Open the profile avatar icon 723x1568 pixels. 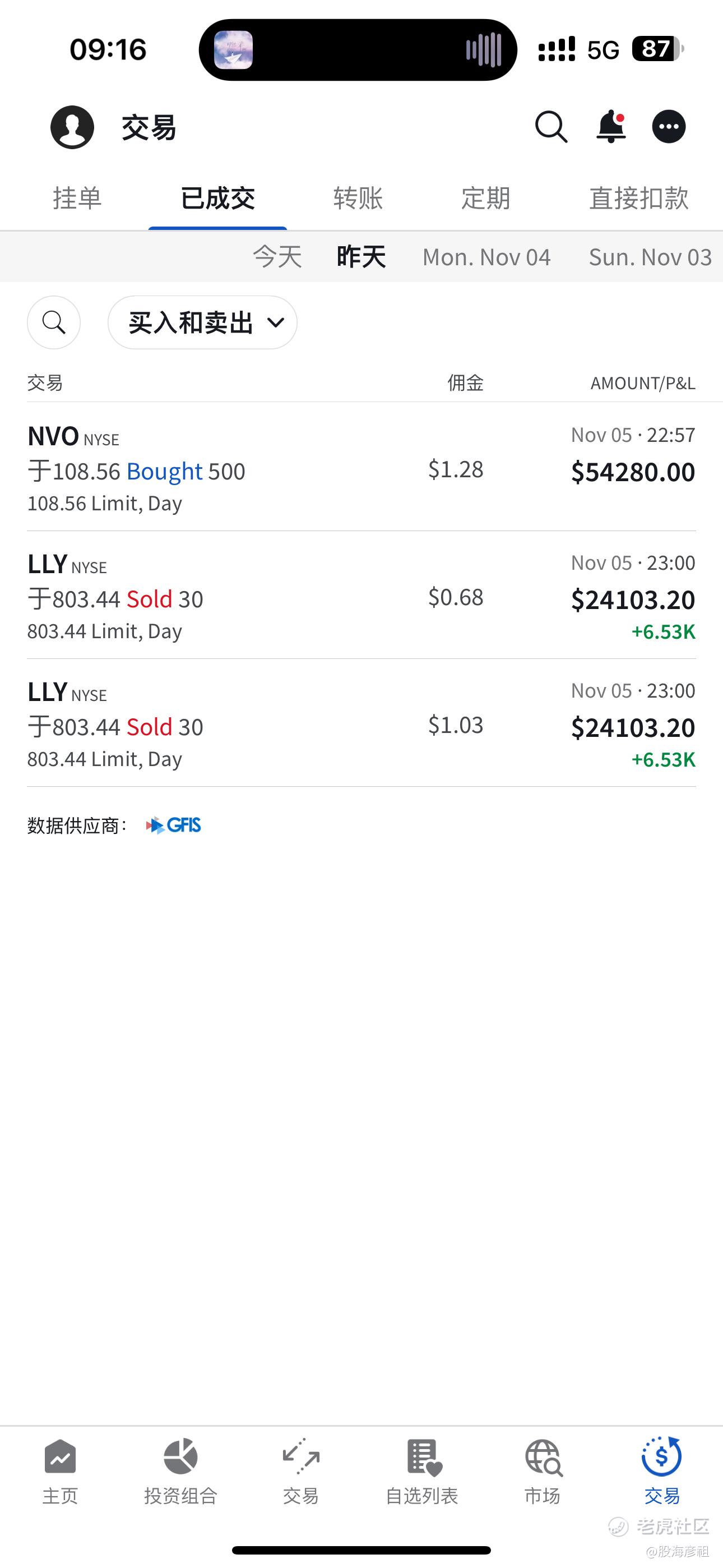tap(72, 127)
